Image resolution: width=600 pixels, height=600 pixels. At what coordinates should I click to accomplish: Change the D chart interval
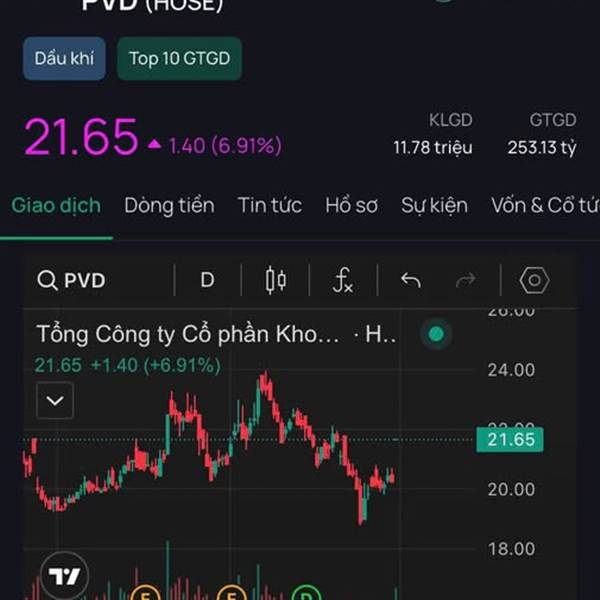click(207, 281)
